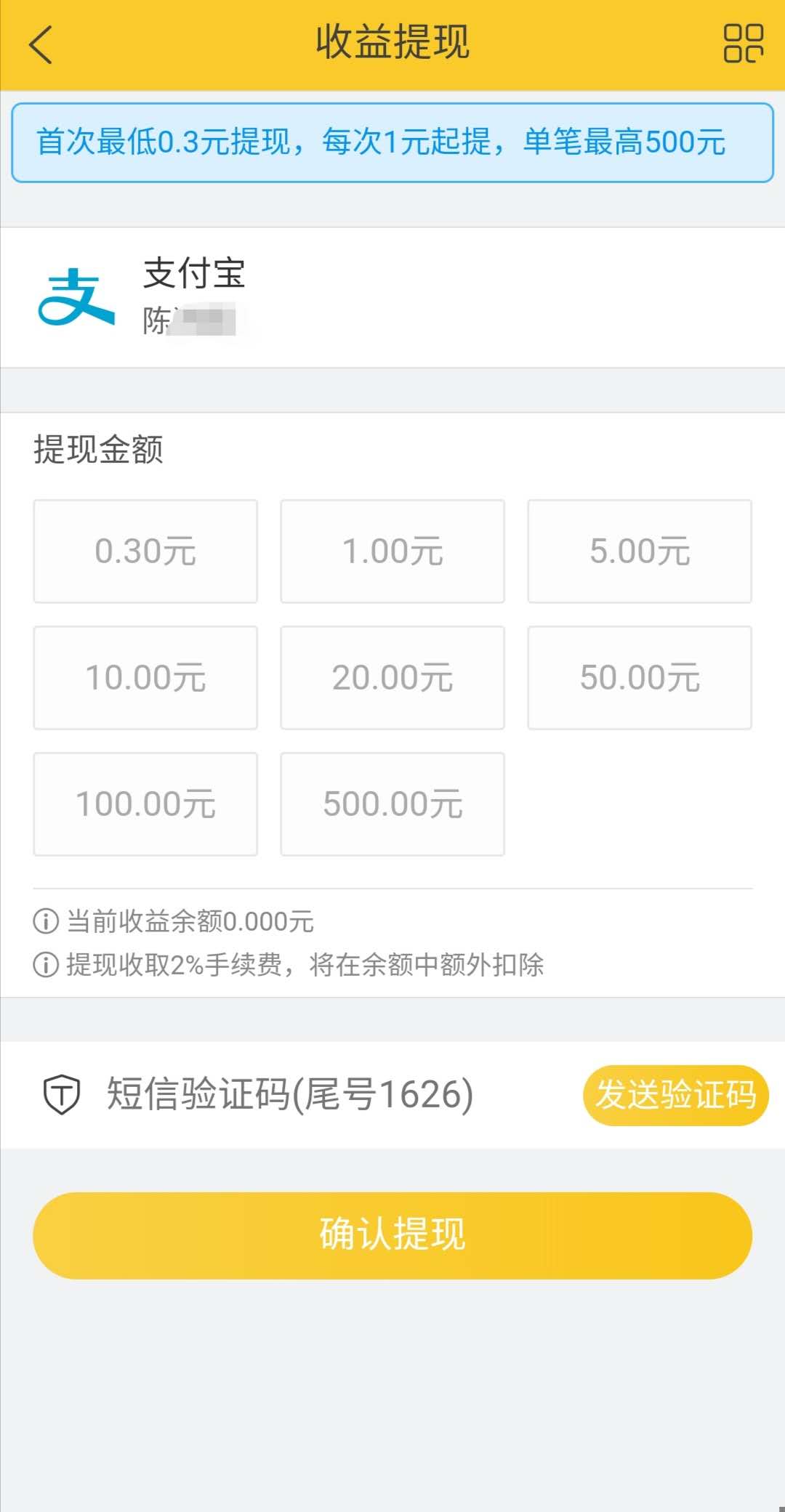Go back using the top-left arrow

41,44
